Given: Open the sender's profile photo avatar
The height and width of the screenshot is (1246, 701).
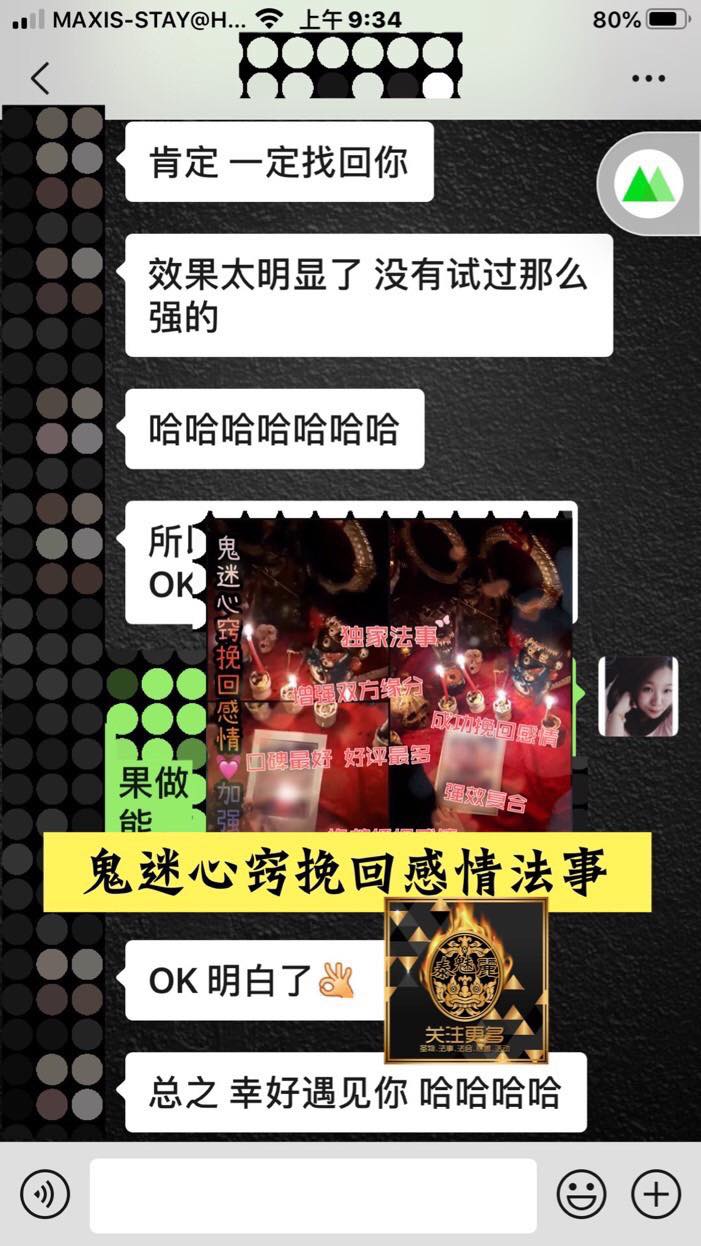Looking at the screenshot, I should (638, 697).
